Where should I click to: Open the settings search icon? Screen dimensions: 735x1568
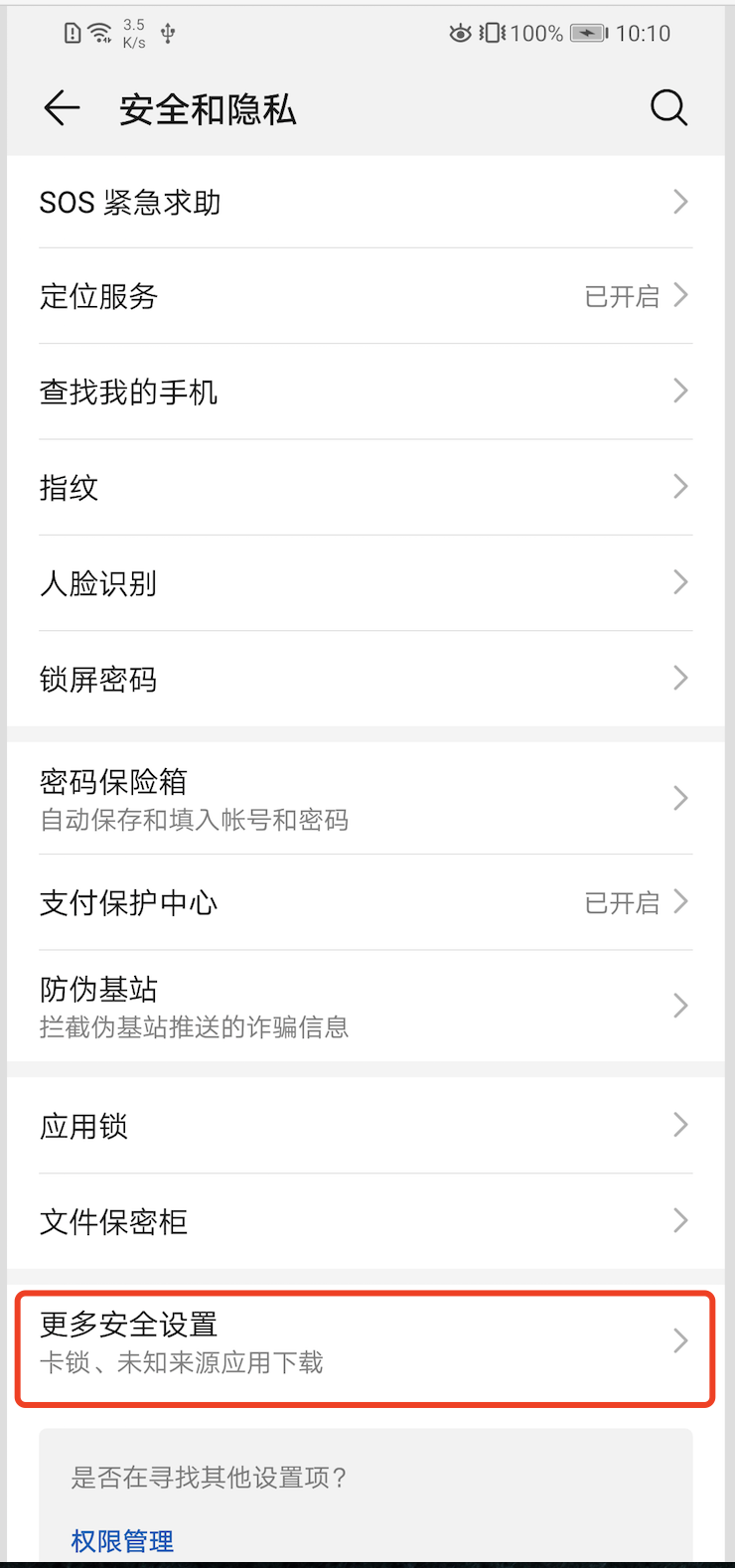pyautogui.click(x=668, y=108)
